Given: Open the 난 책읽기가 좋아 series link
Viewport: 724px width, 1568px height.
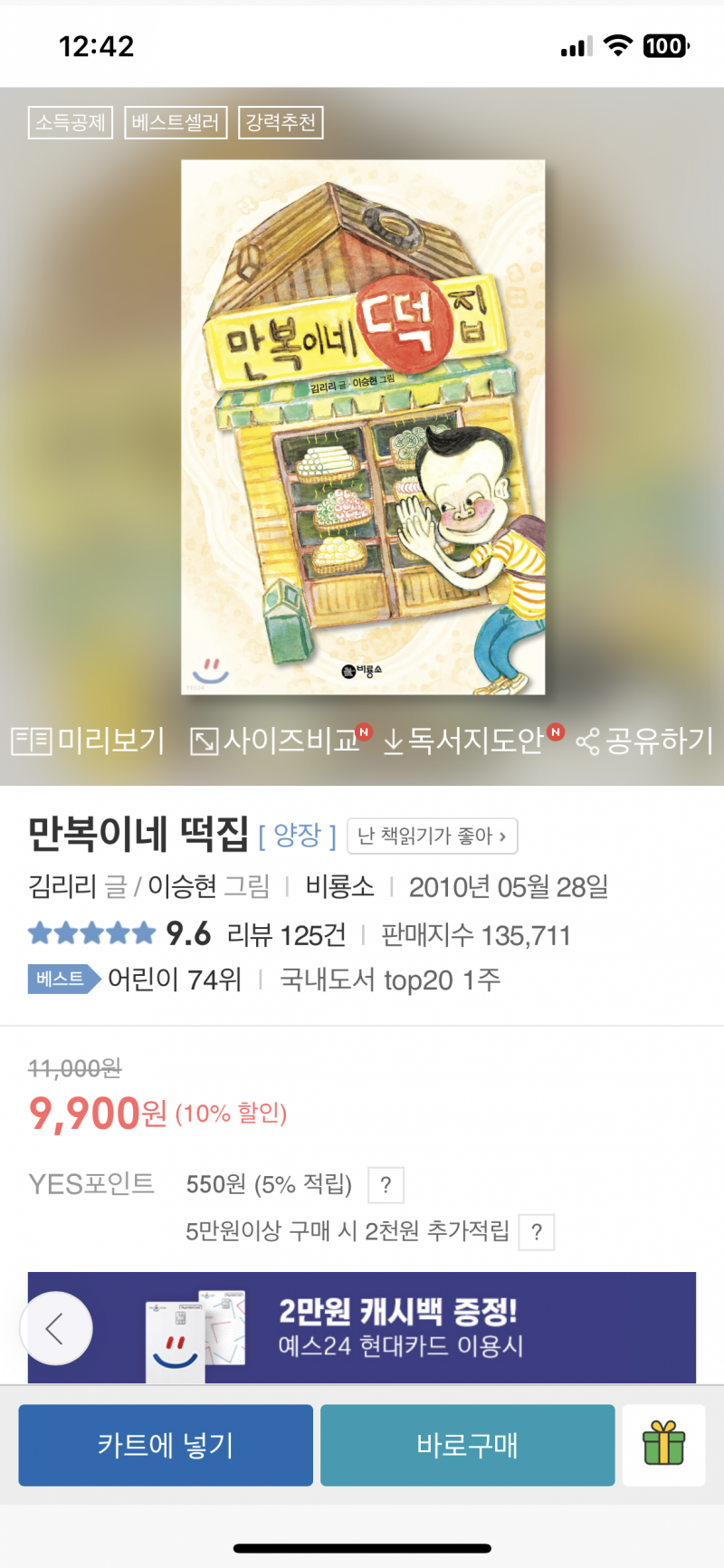Looking at the screenshot, I should click(x=432, y=837).
